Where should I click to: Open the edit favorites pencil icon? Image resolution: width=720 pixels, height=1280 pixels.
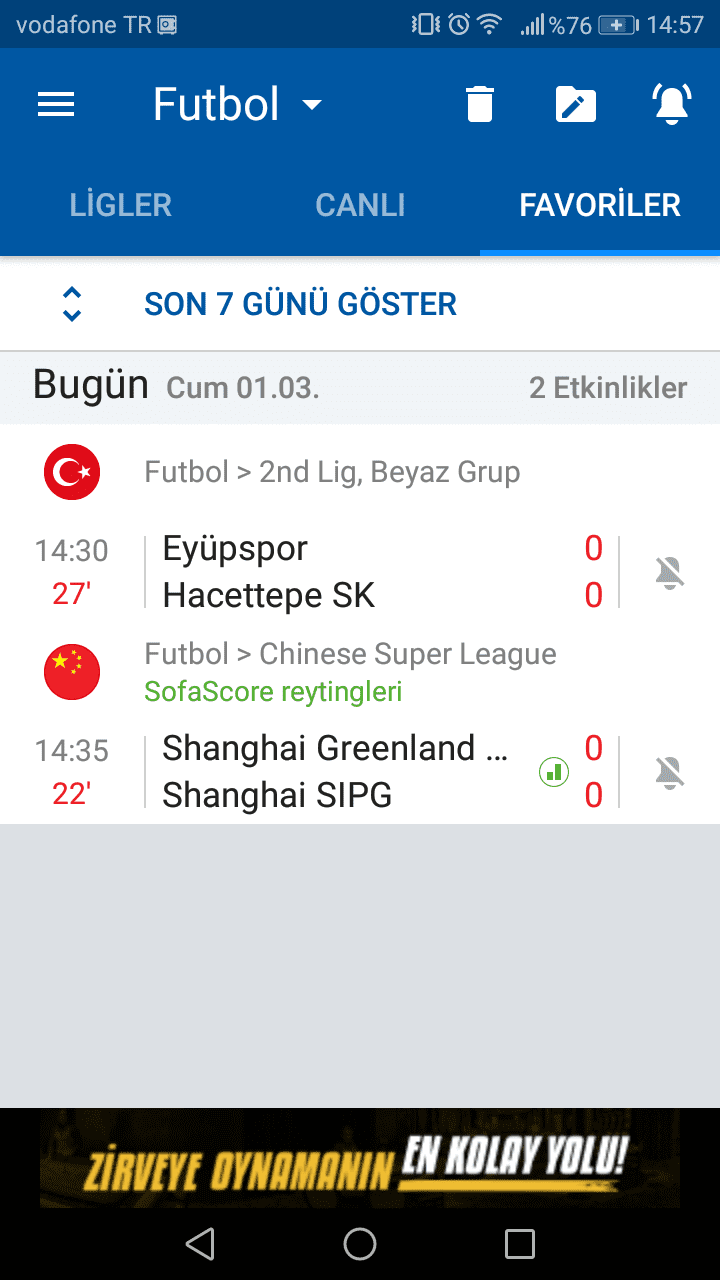click(576, 104)
